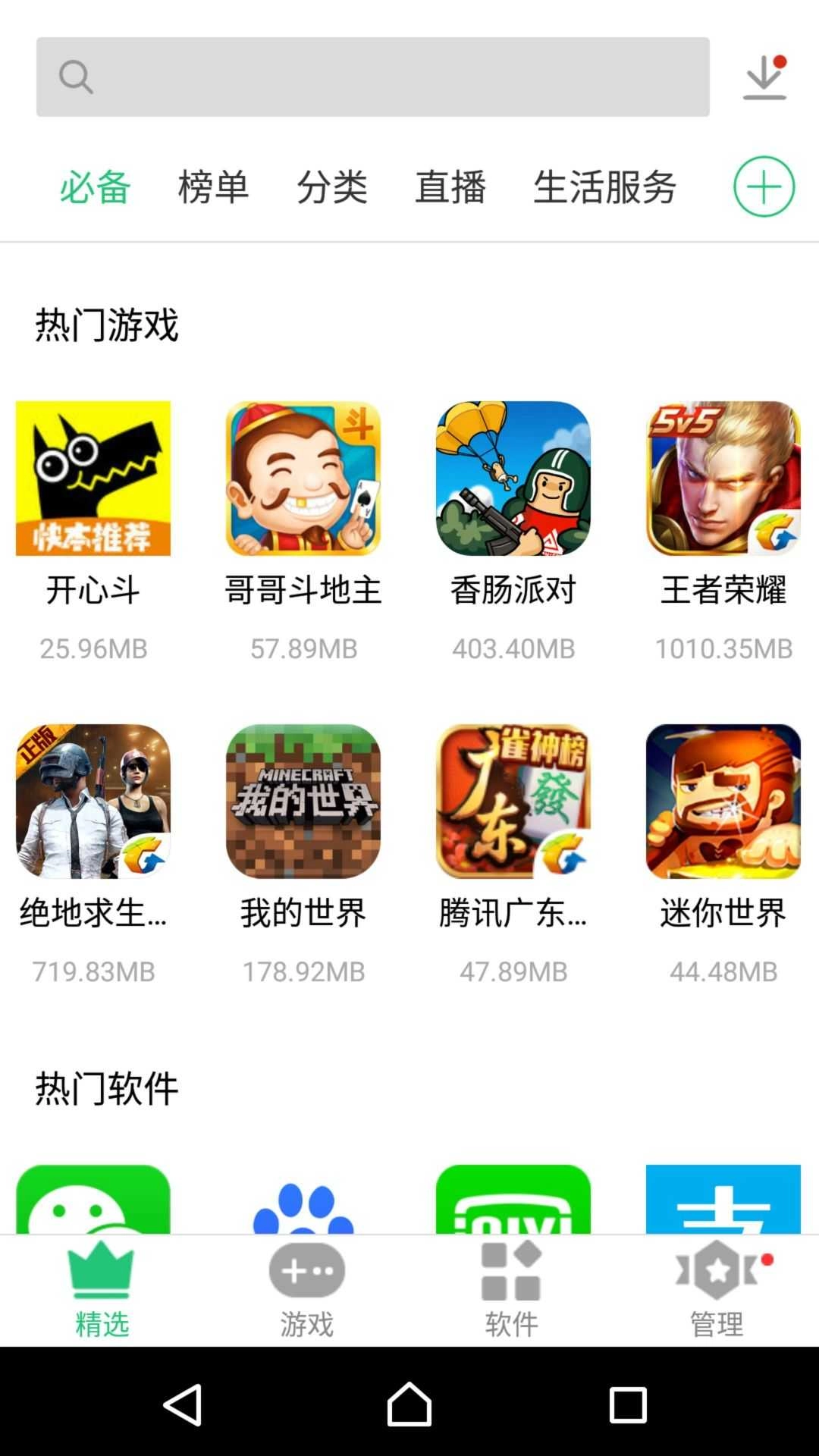This screenshot has width=819, height=1456.
Task: Tap the 香肠派对 game icon
Action: (x=512, y=478)
